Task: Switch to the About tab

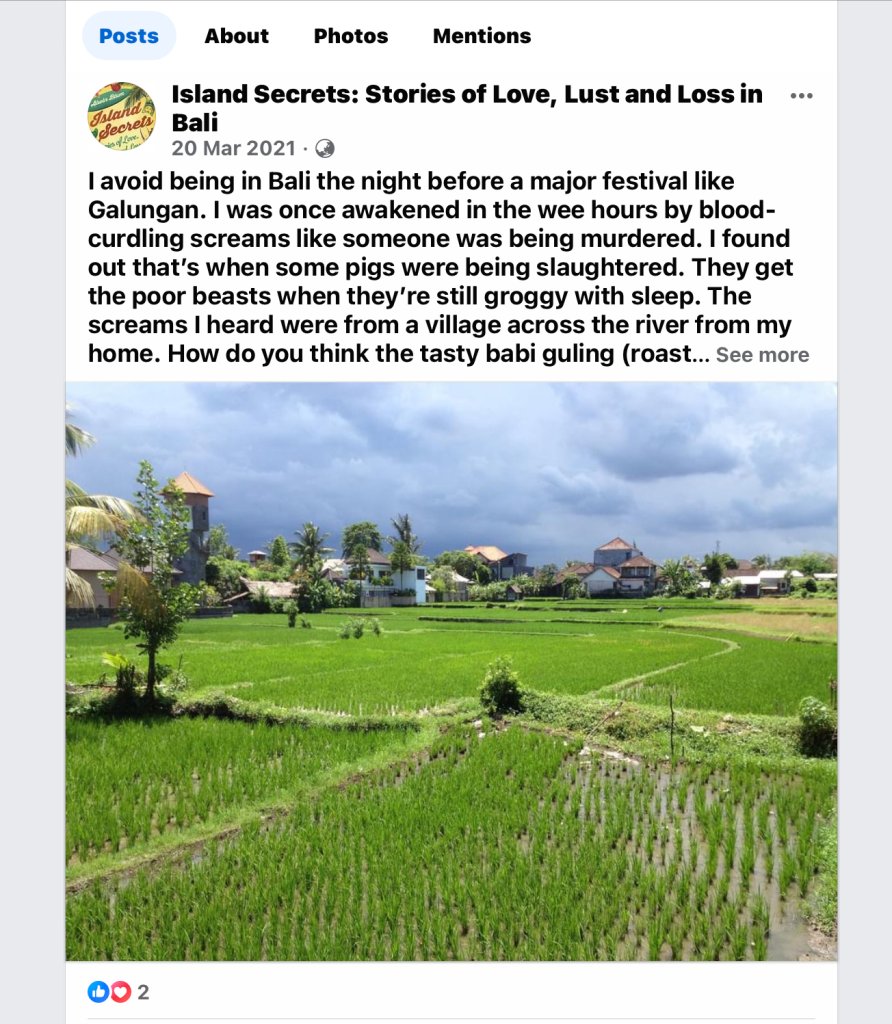Action: click(236, 36)
